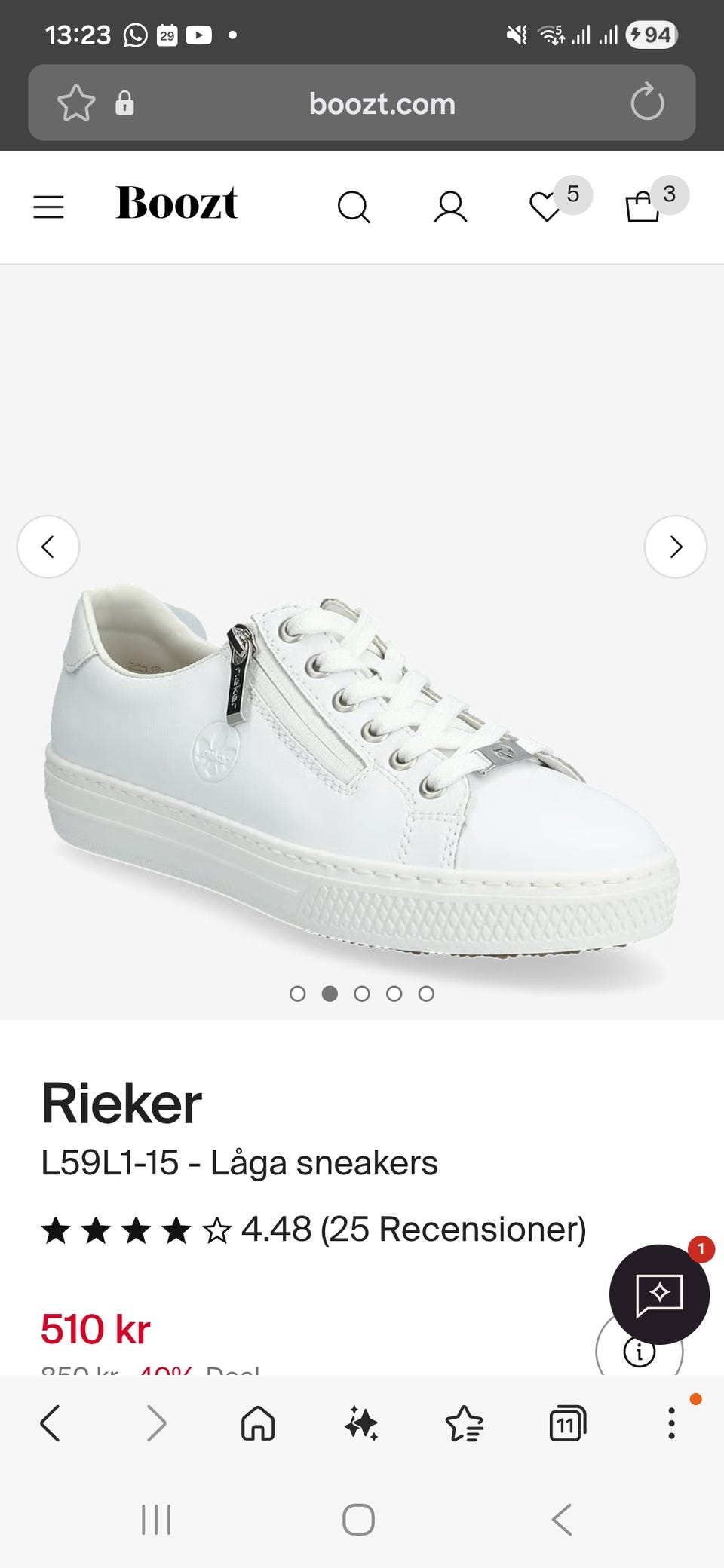724x1568 pixels.
Task: Open the browser home page
Action: (258, 1423)
